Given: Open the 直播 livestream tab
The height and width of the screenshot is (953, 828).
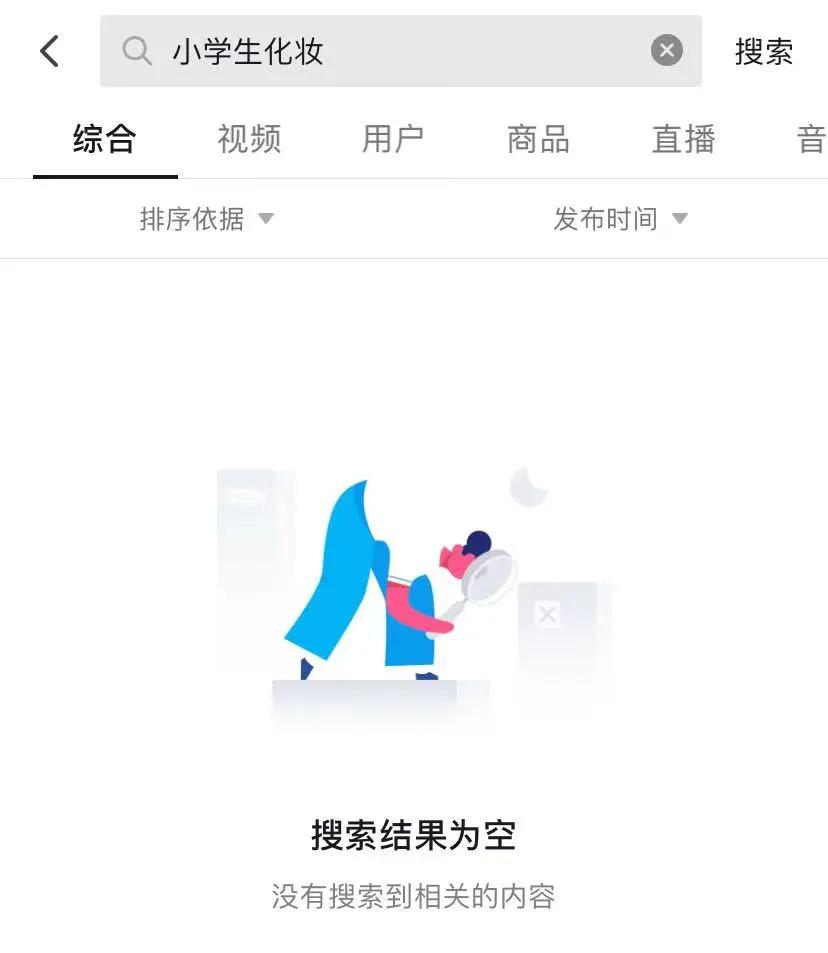Looking at the screenshot, I should tap(683, 140).
